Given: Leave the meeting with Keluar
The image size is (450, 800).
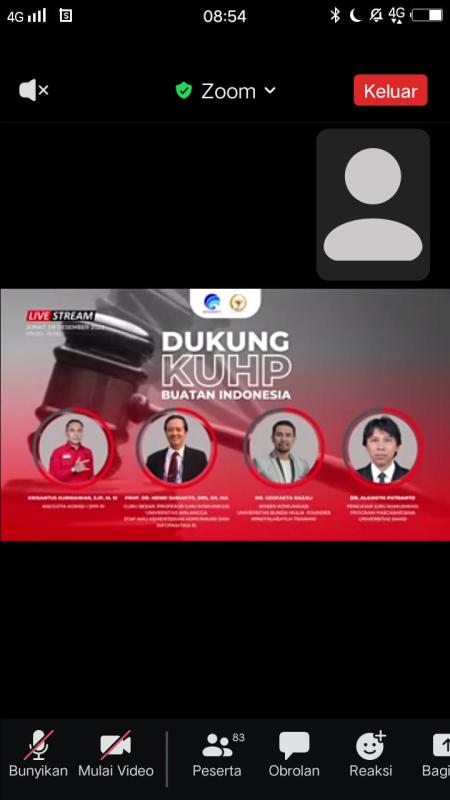Looking at the screenshot, I should (x=390, y=90).
